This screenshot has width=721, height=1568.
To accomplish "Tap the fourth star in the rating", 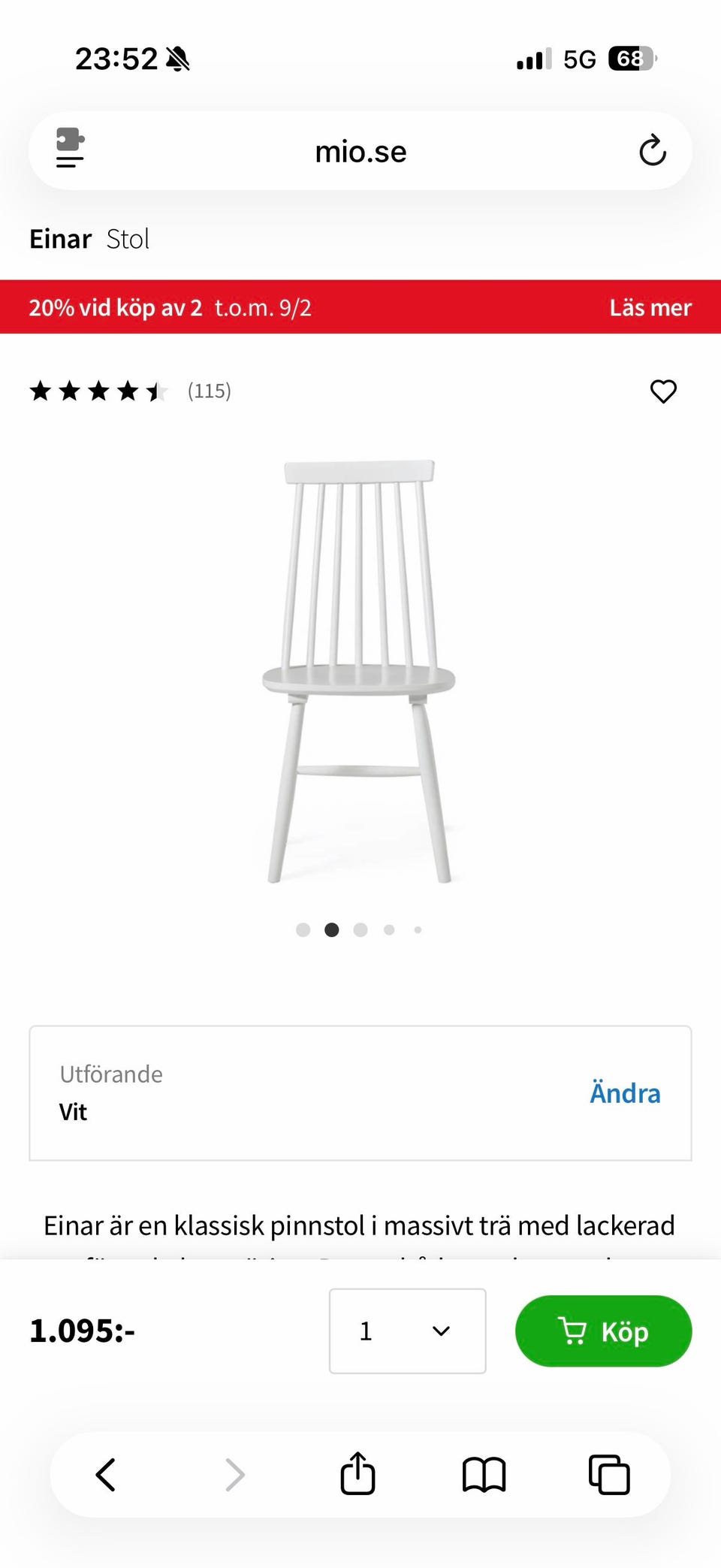I will pyautogui.click(x=126, y=391).
